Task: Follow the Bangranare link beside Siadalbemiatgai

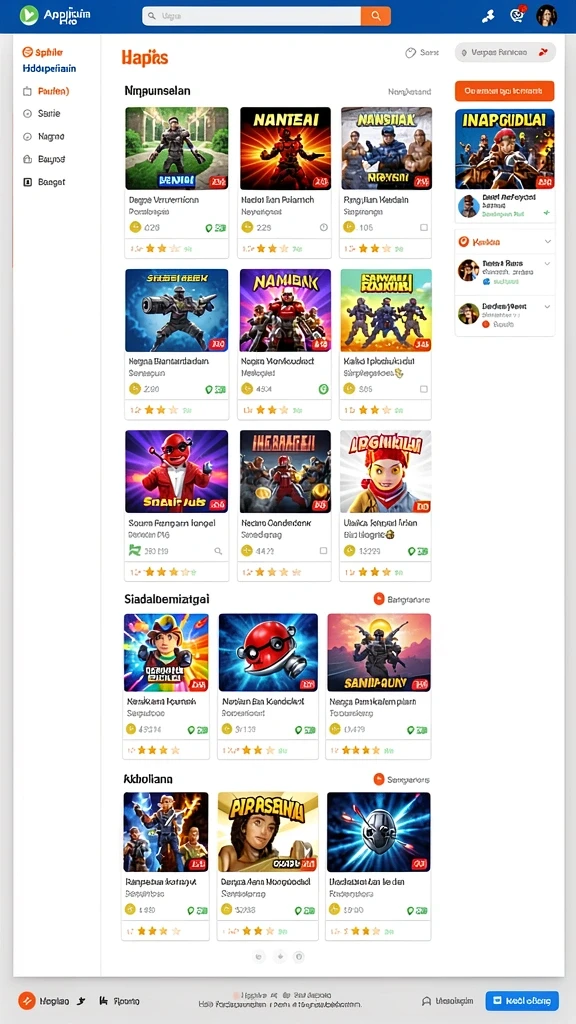Action: [402, 599]
